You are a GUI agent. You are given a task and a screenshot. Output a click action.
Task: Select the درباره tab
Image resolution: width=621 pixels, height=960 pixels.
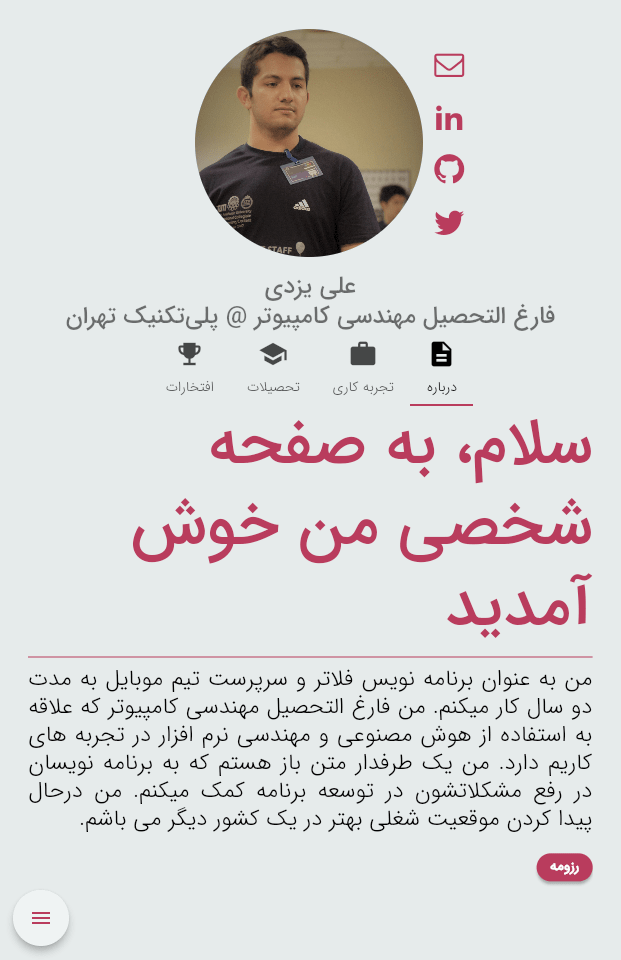(x=441, y=369)
